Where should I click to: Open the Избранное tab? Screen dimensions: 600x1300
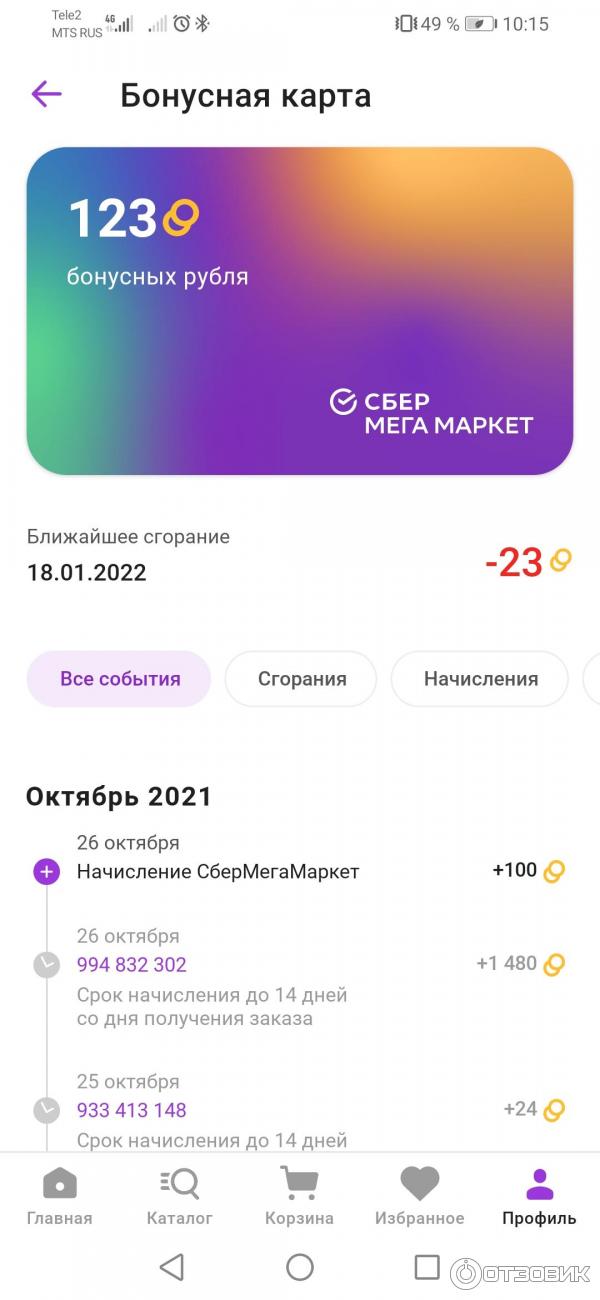tap(419, 1197)
